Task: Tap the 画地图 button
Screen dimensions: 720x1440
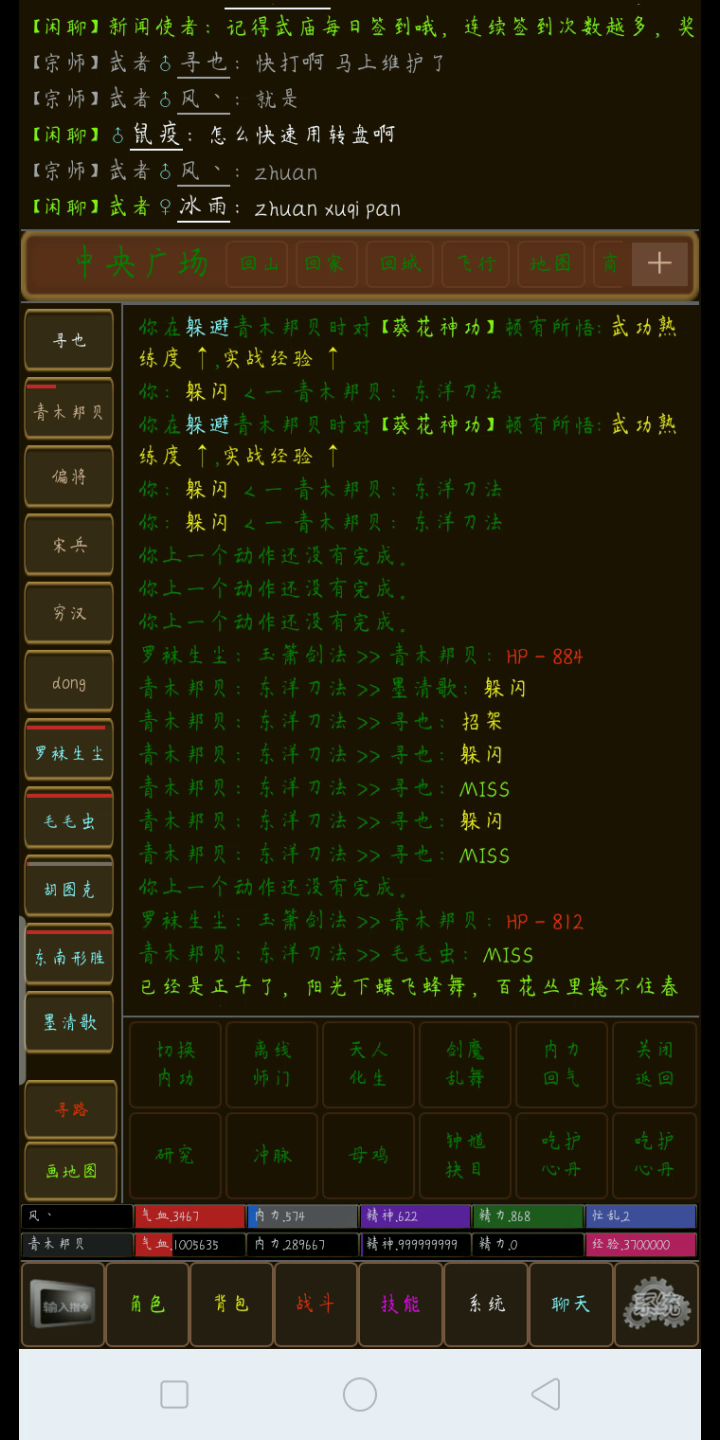Action: [71, 1171]
